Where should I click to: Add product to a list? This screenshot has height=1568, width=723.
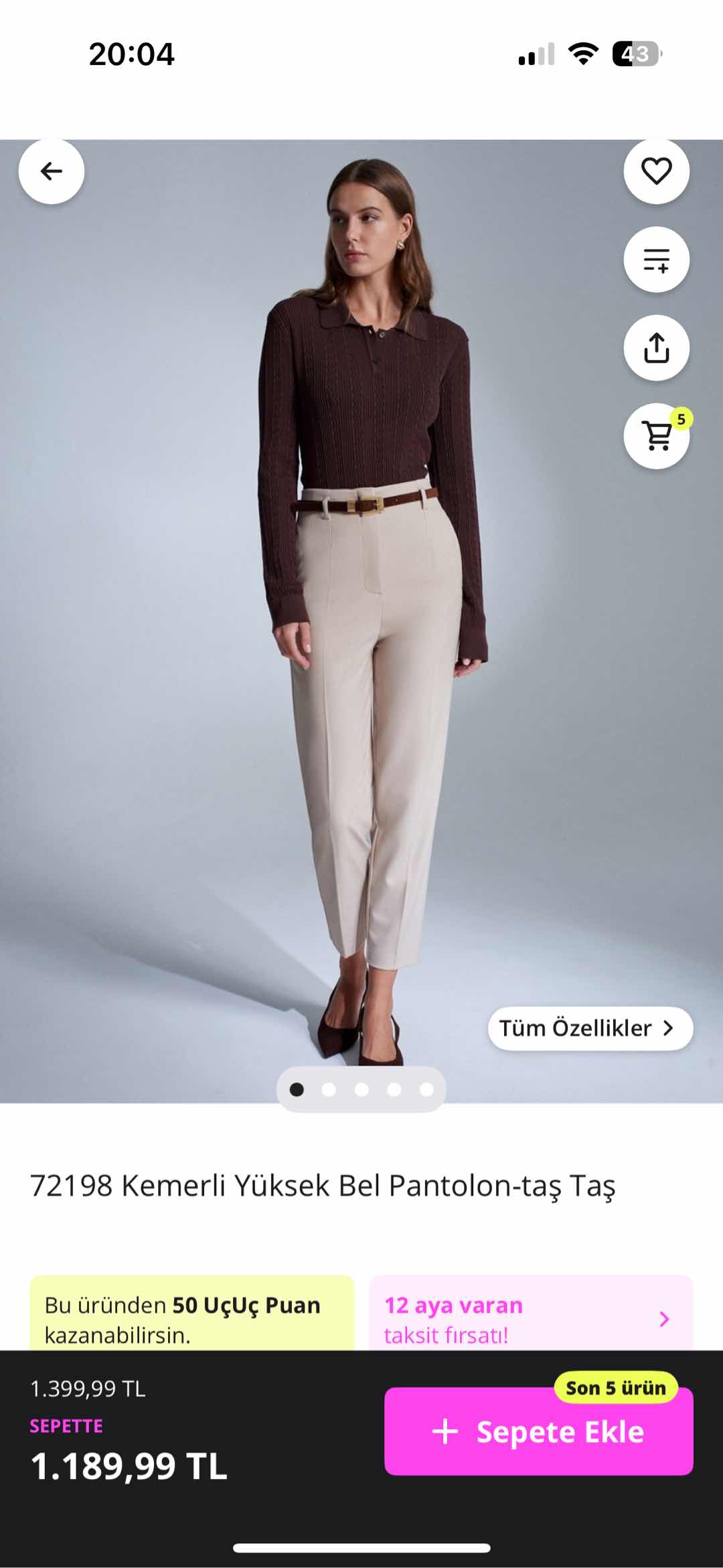click(x=656, y=260)
